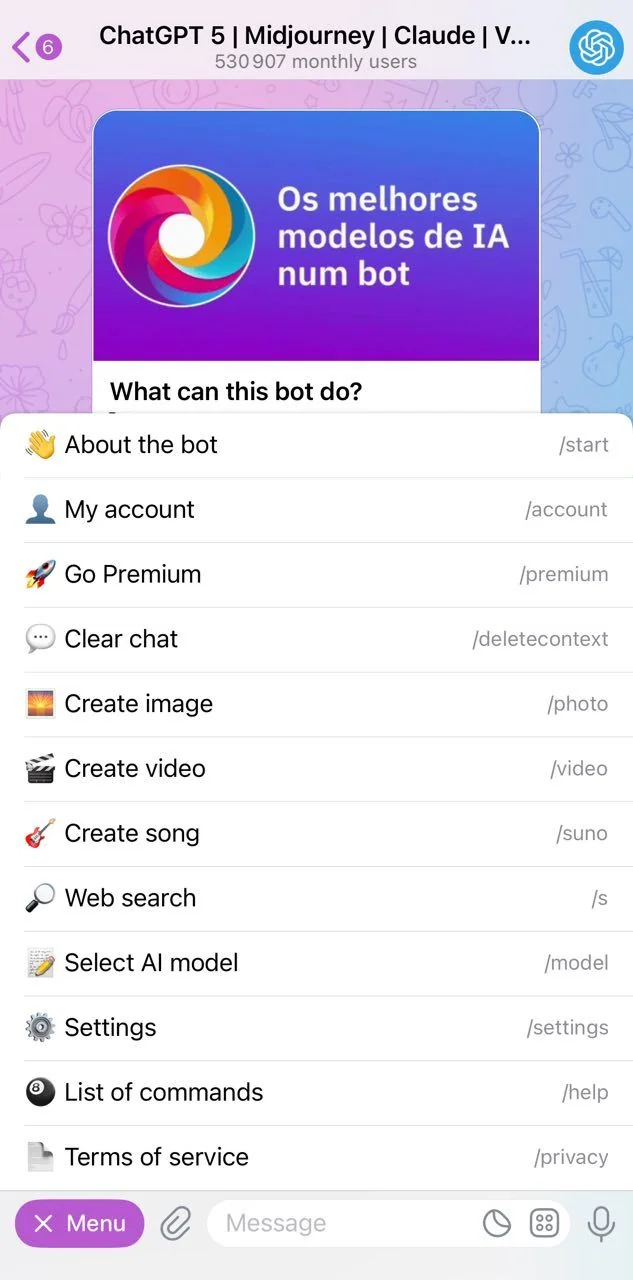This screenshot has height=1280, width=633.
Task: Choose Web search command
Action: [x=316, y=899]
